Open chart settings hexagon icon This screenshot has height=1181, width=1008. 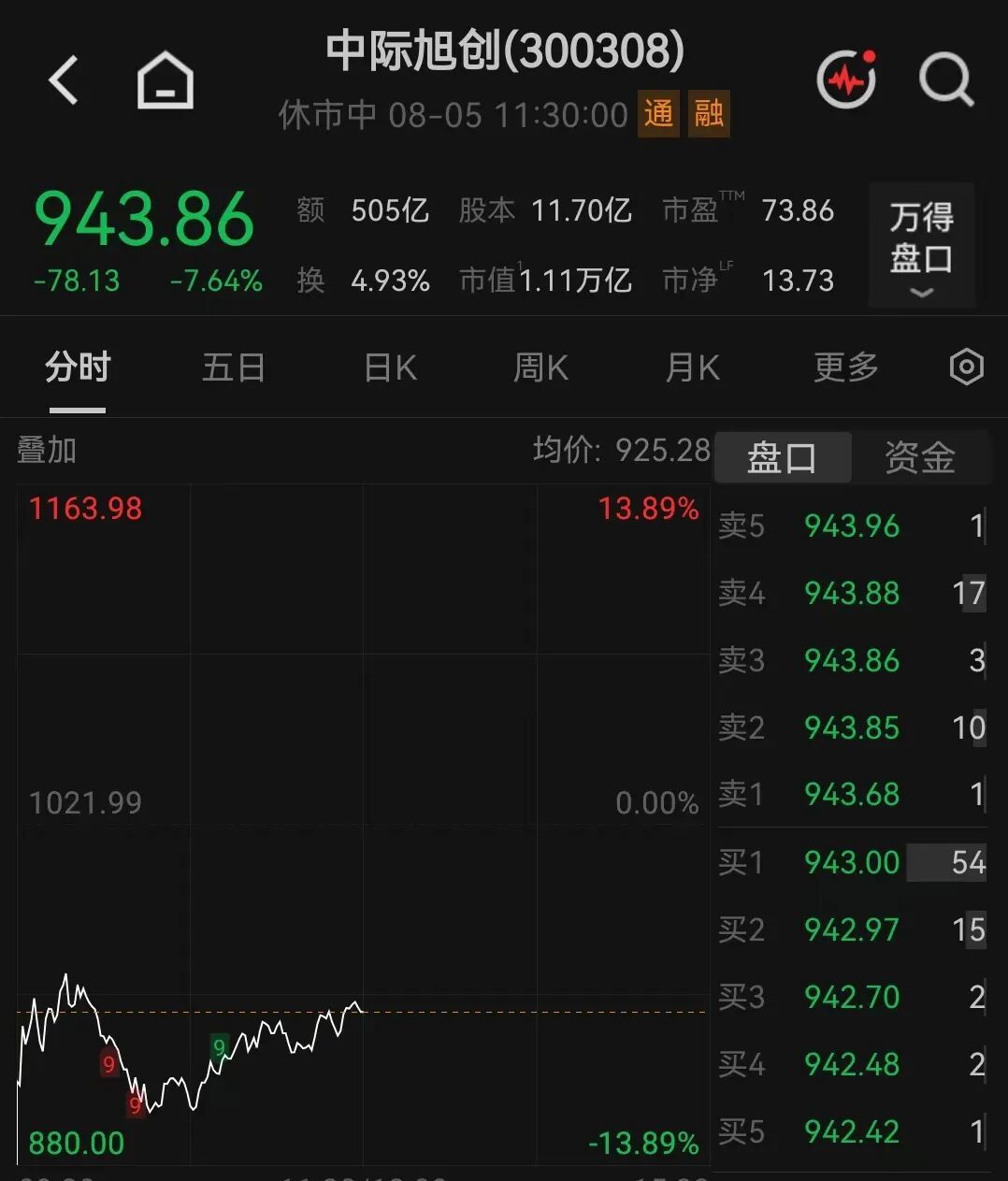pos(966,367)
